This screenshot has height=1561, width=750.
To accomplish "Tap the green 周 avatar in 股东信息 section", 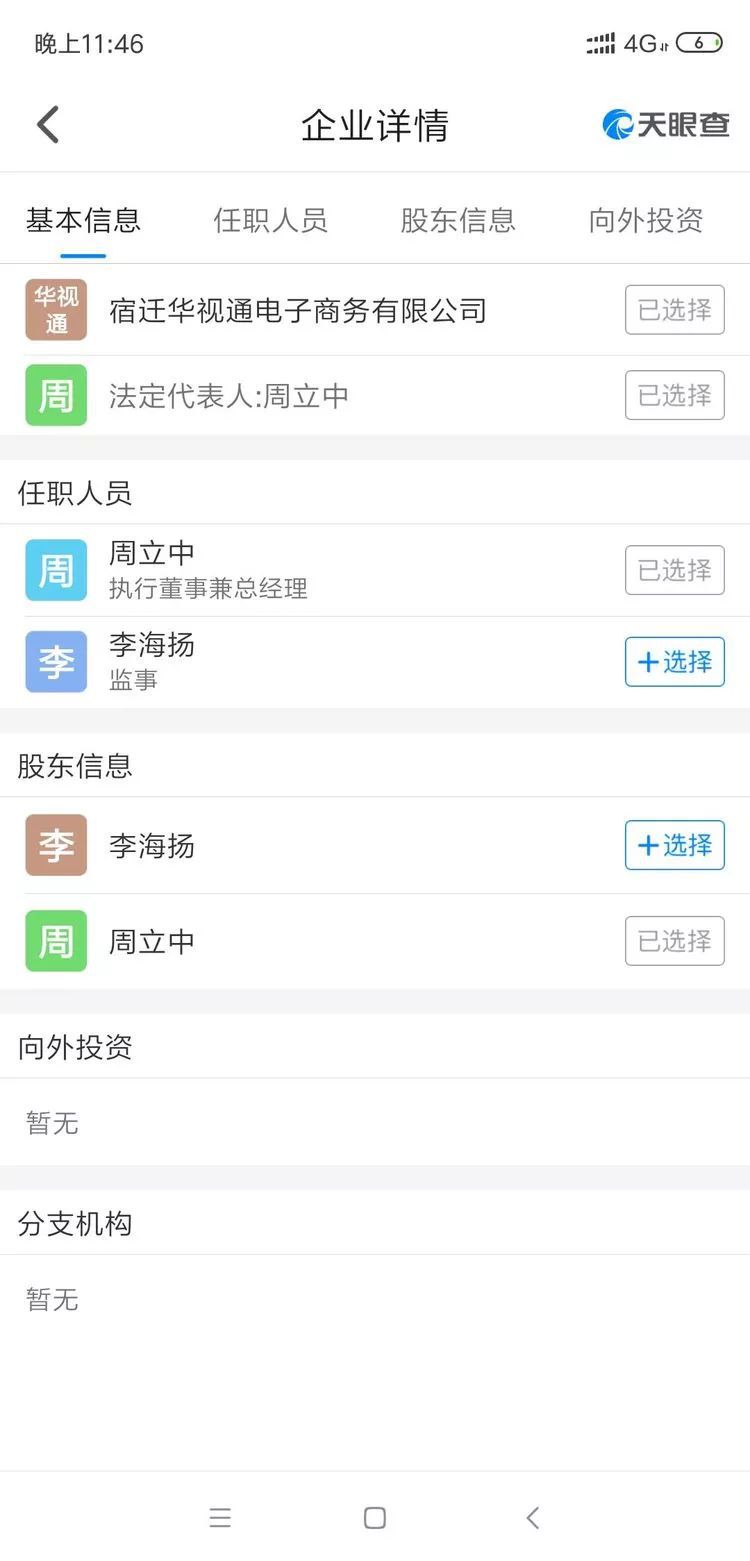I will (55, 940).
